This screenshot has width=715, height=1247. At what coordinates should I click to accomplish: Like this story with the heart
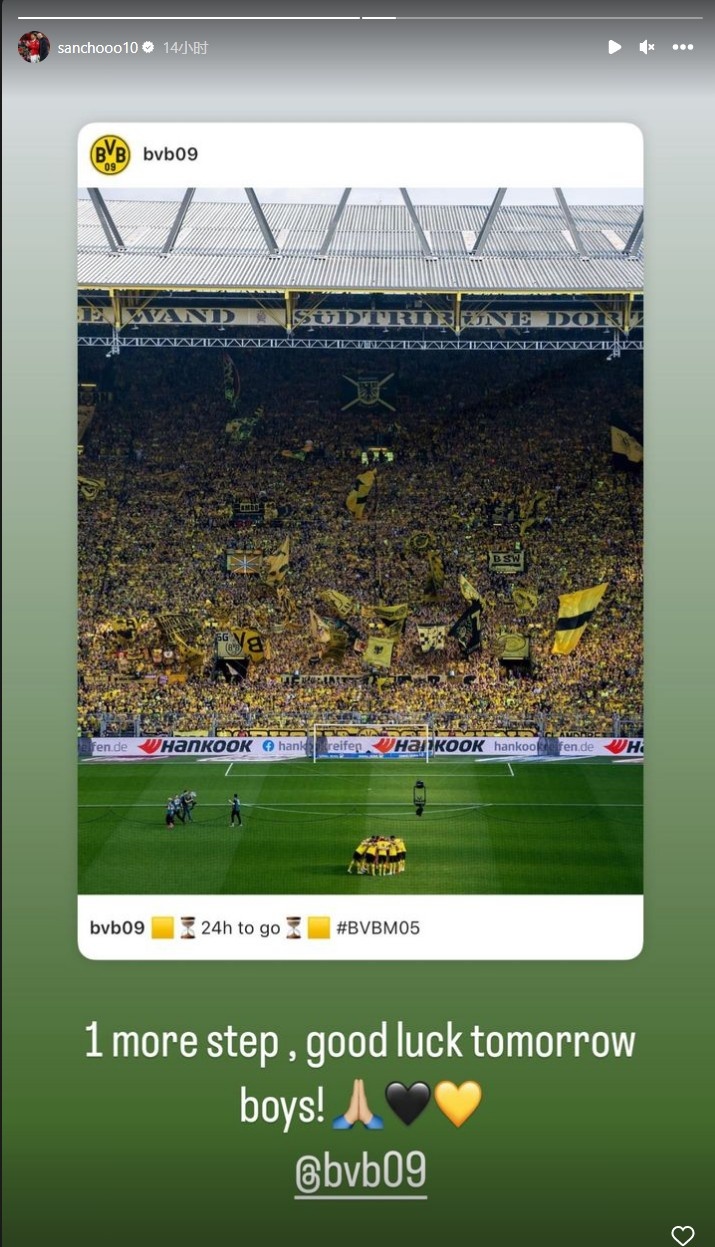pyautogui.click(x=682, y=1235)
